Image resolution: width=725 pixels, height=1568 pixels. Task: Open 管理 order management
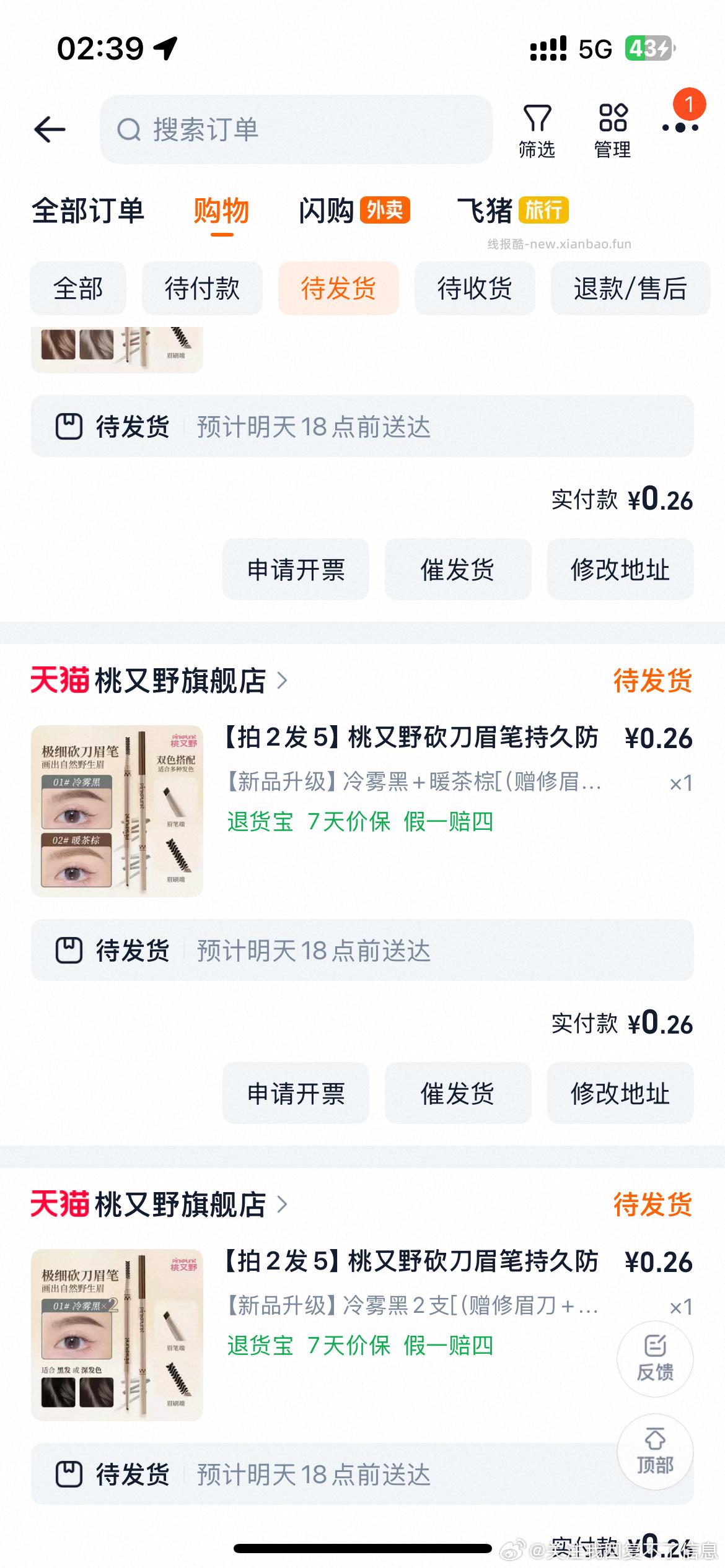[x=612, y=130]
